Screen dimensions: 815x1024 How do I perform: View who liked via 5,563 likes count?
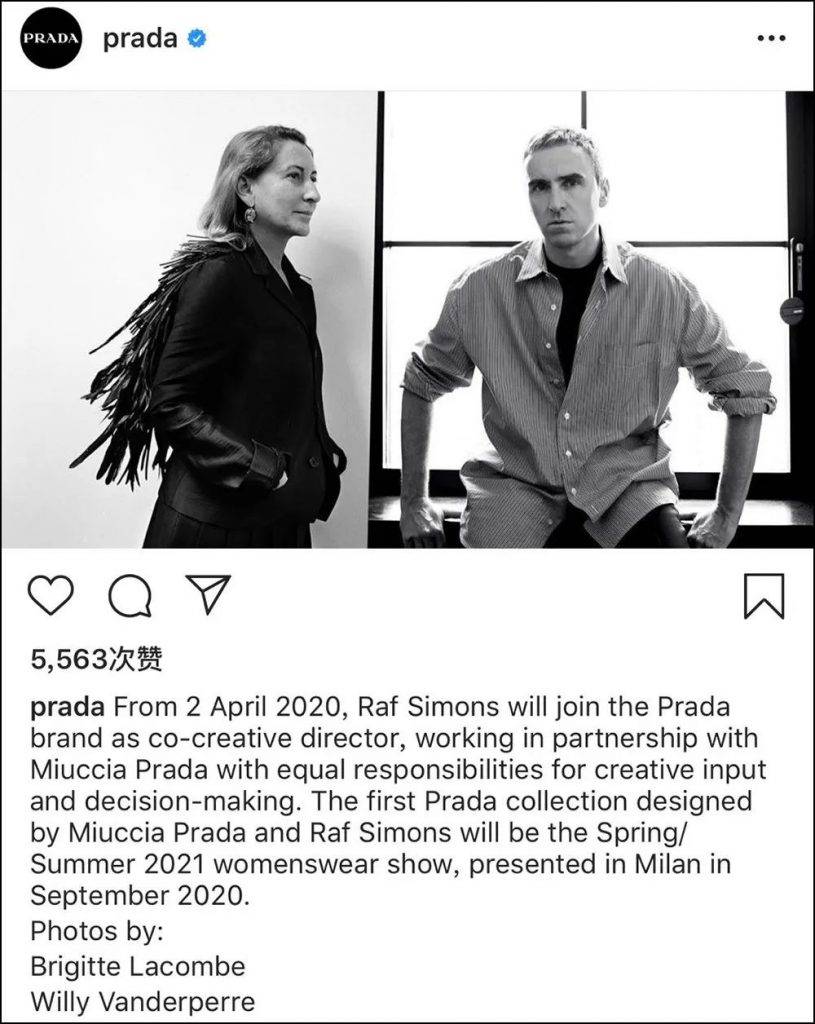pyautogui.click(x=96, y=659)
